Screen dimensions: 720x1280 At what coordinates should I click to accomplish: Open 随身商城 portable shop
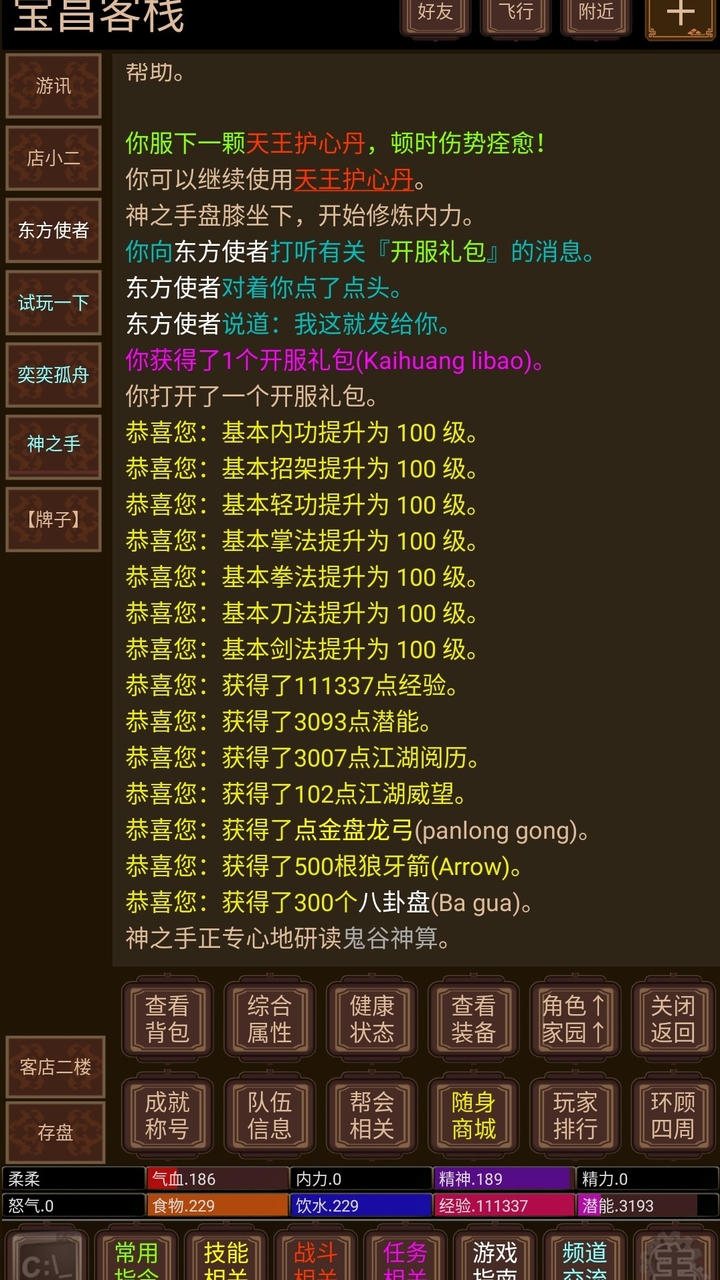pyautogui.click(x=473, y=1115)
